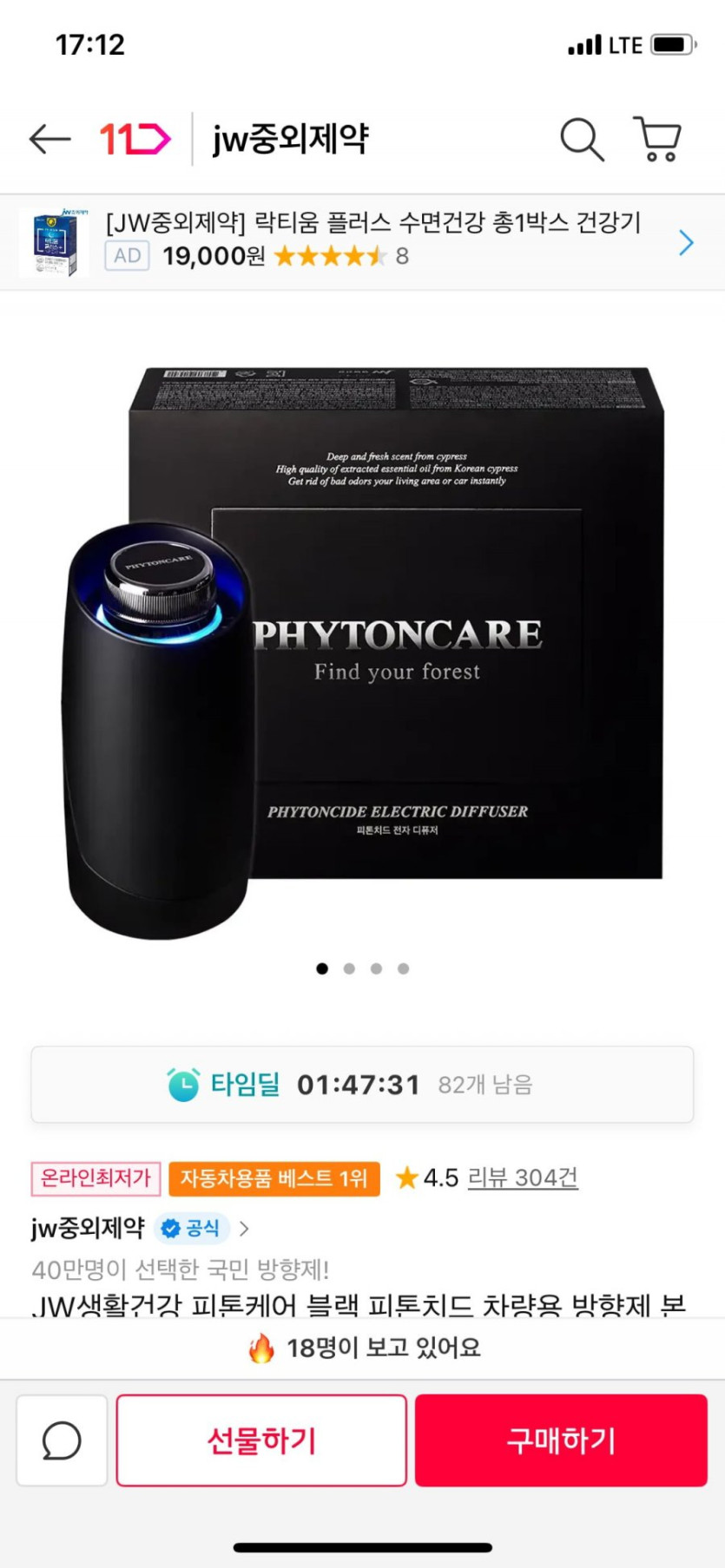Open jw중외제약 store title in header
The width and height of the screenshot is (725, 1568).
pos(291,139)
